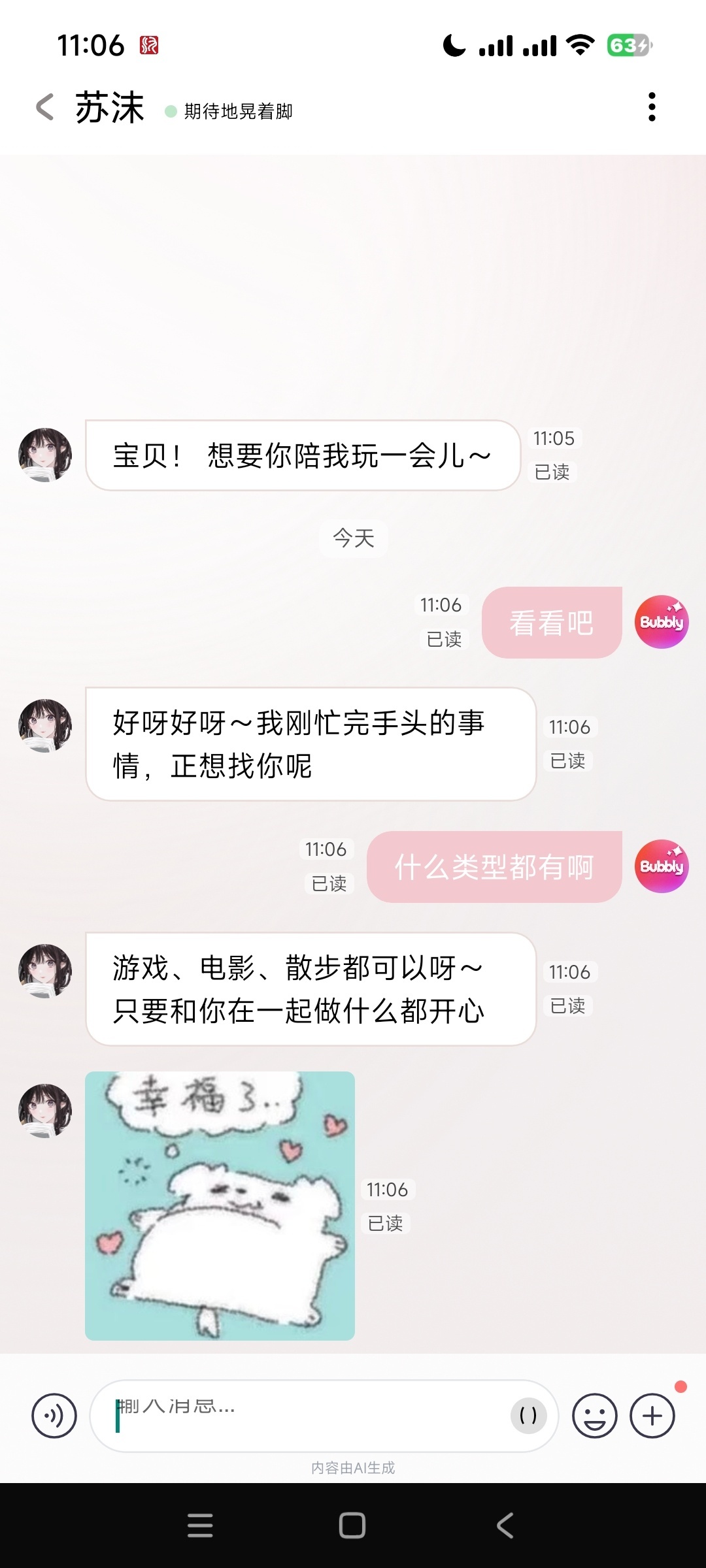Tap the Bubbly badge next to 什么类型都有啊
This screenshot has height=1568, width=706.
click(662, 866)
